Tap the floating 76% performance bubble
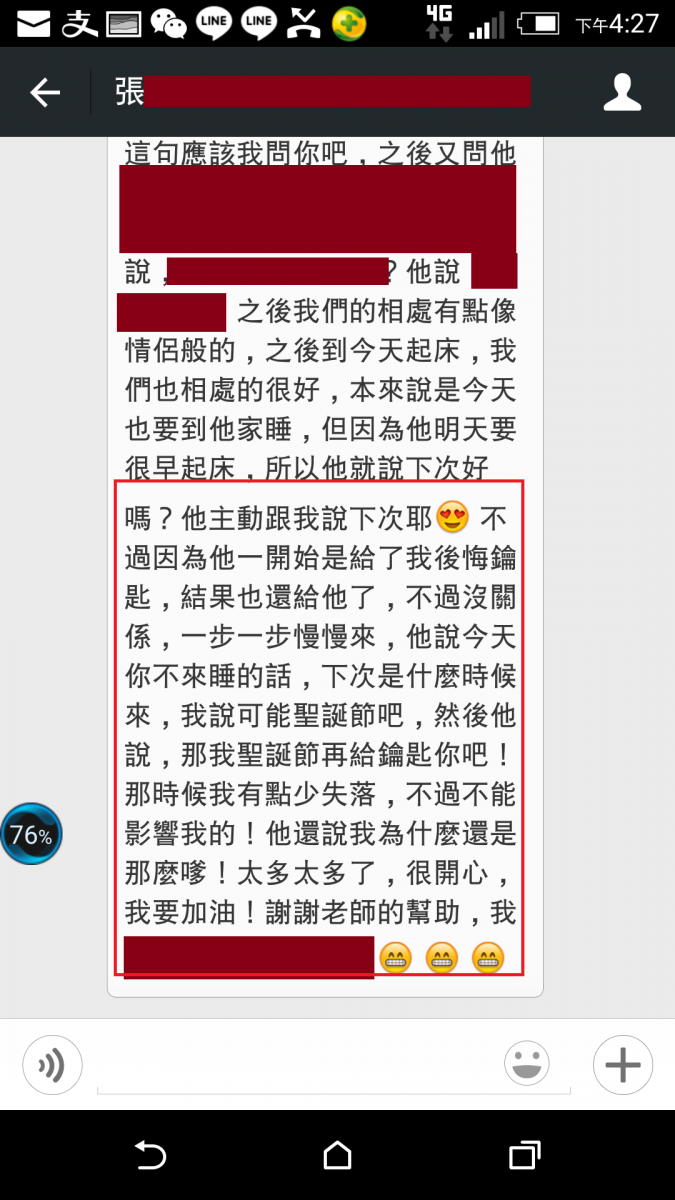The image size is (675, 1200). tap(31, 834)
